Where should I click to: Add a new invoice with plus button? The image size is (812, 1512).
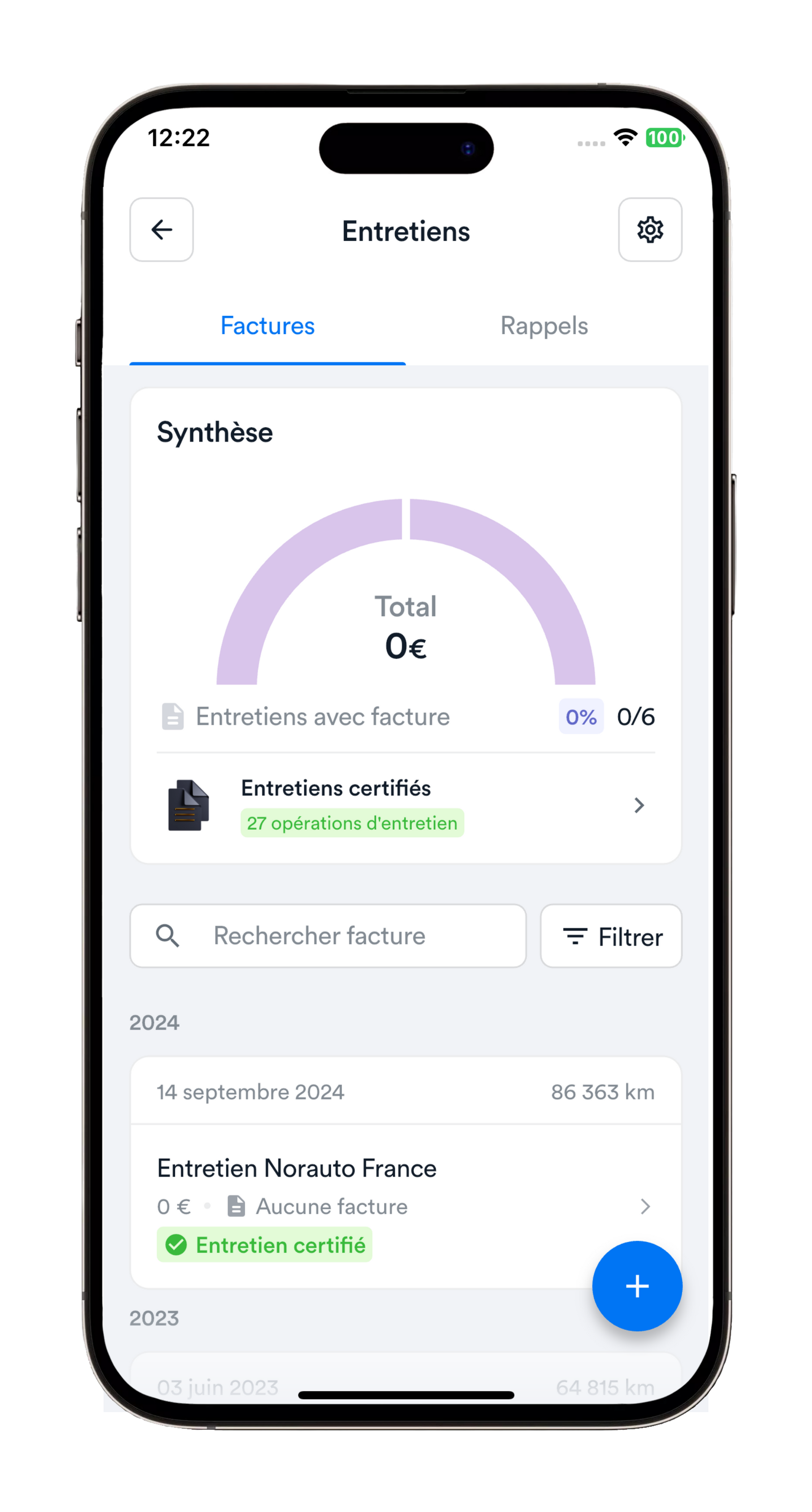[x=636, y=1286]
